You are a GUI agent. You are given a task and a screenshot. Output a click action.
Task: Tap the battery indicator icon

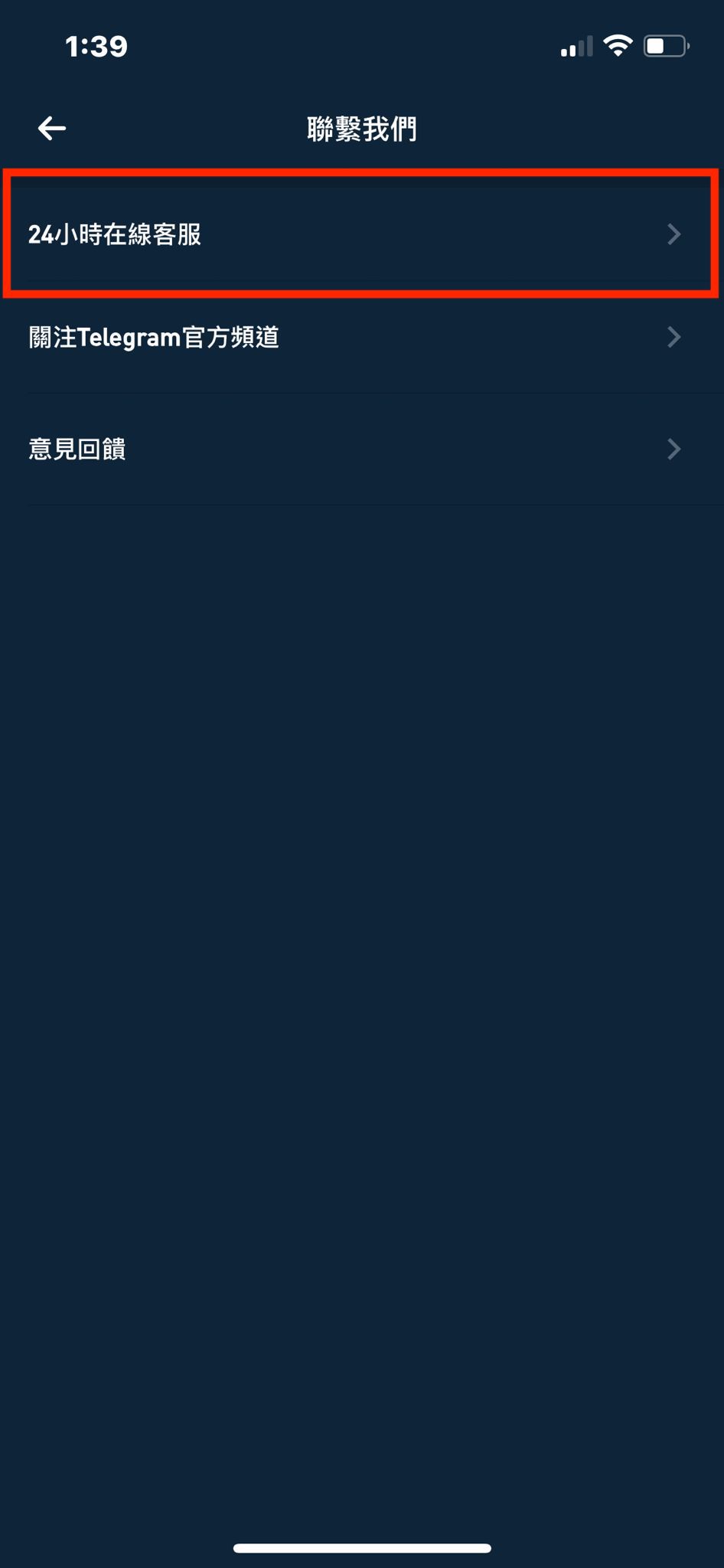pyautogui.click(x=665, y=46)
